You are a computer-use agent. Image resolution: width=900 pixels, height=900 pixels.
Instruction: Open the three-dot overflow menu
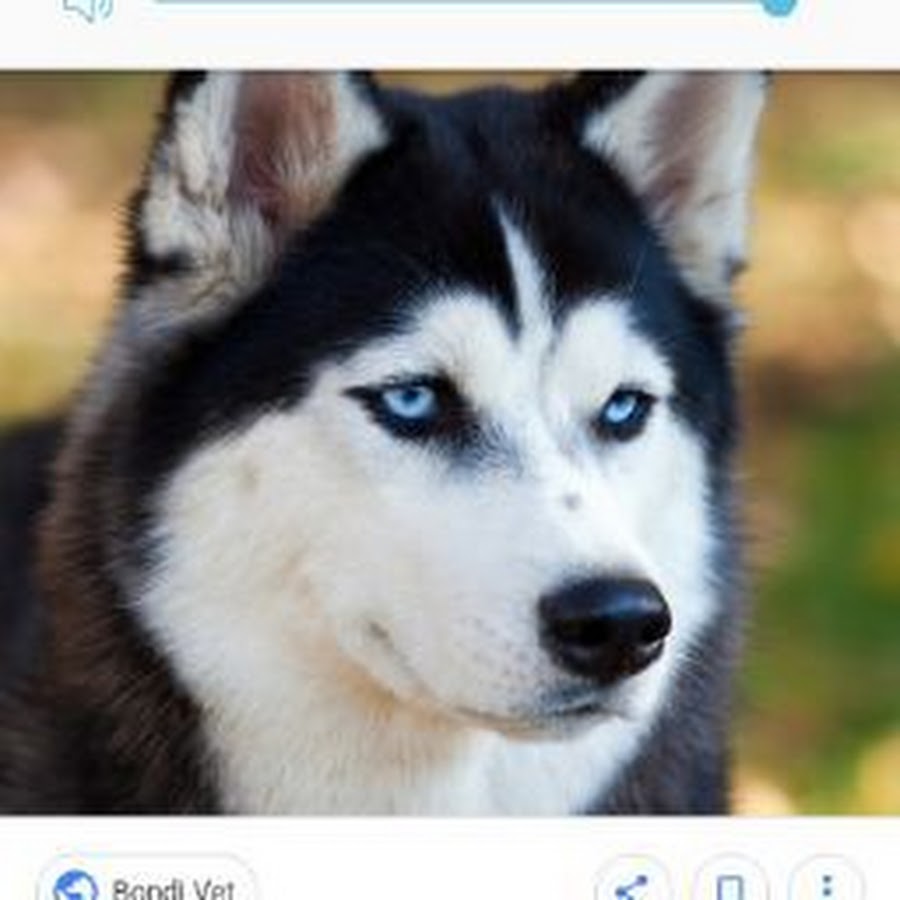[826, 884]
